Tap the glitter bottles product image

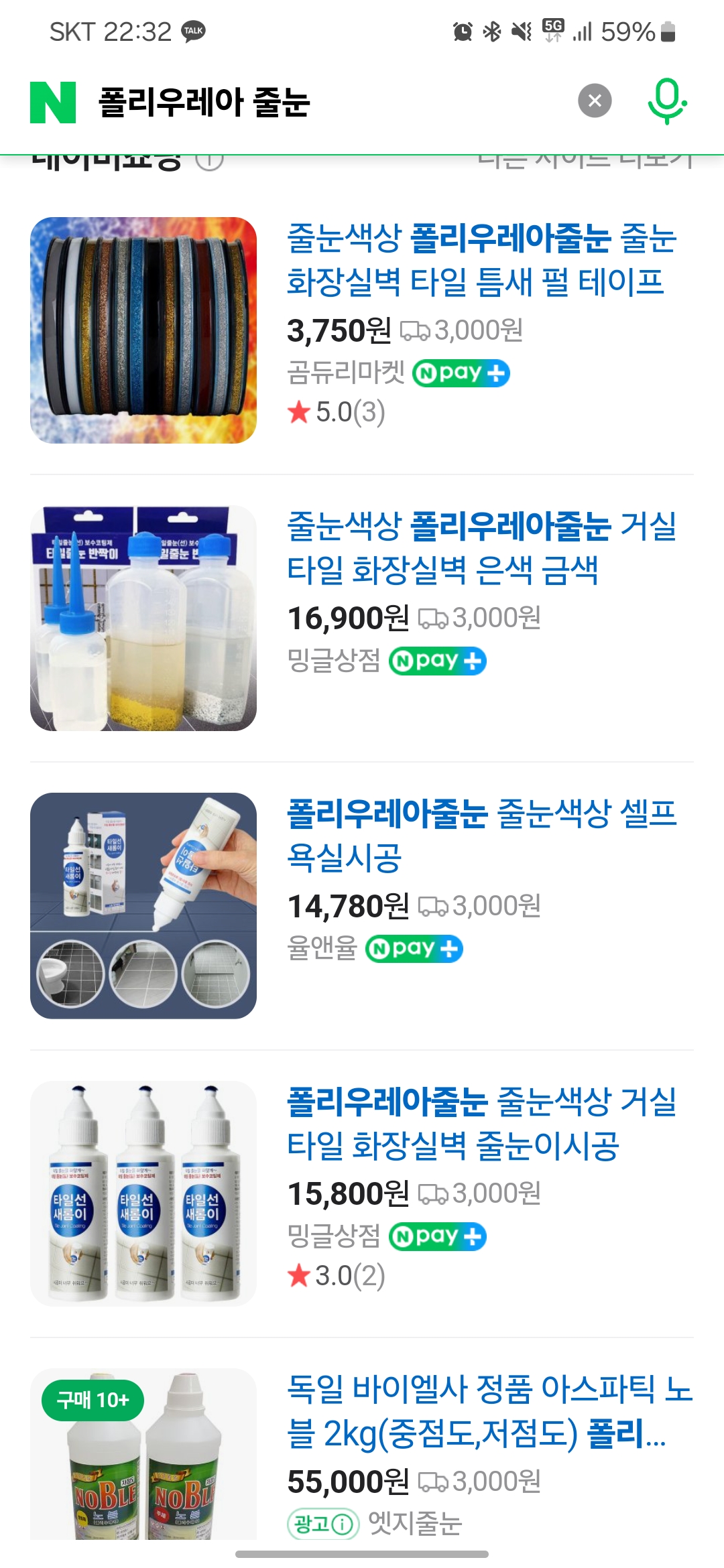pos(143,618)
